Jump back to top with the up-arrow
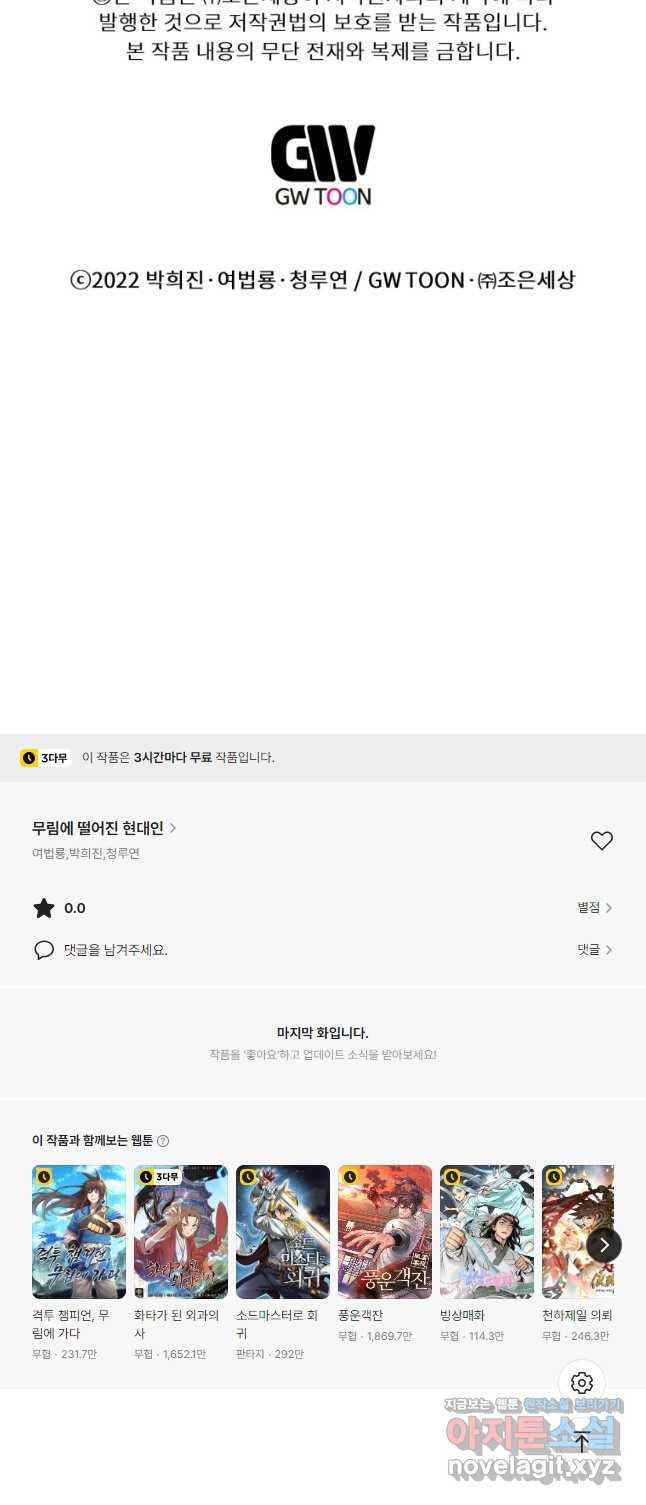This screenshot has height=1505, width=646. [582, 1442]
